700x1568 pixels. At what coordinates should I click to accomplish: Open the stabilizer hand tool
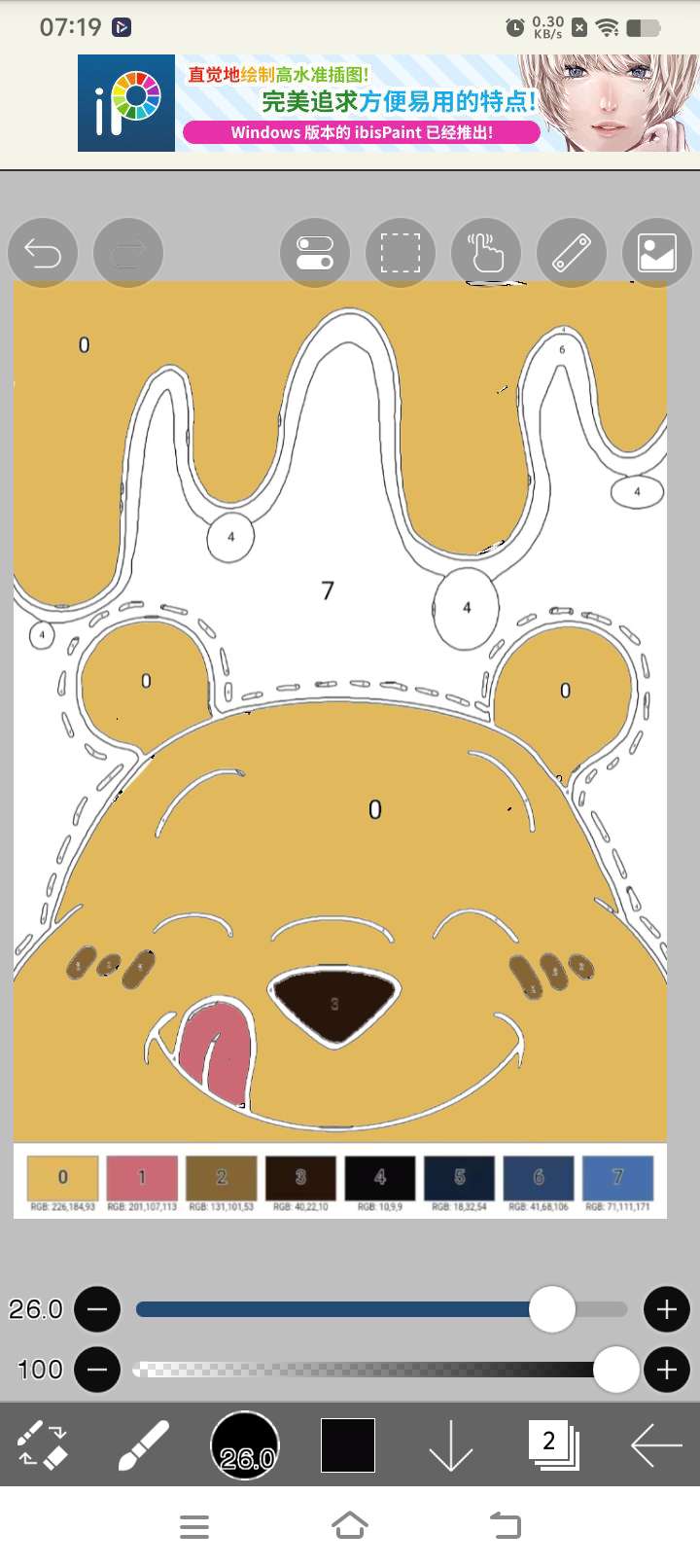[x=486, y=254]
